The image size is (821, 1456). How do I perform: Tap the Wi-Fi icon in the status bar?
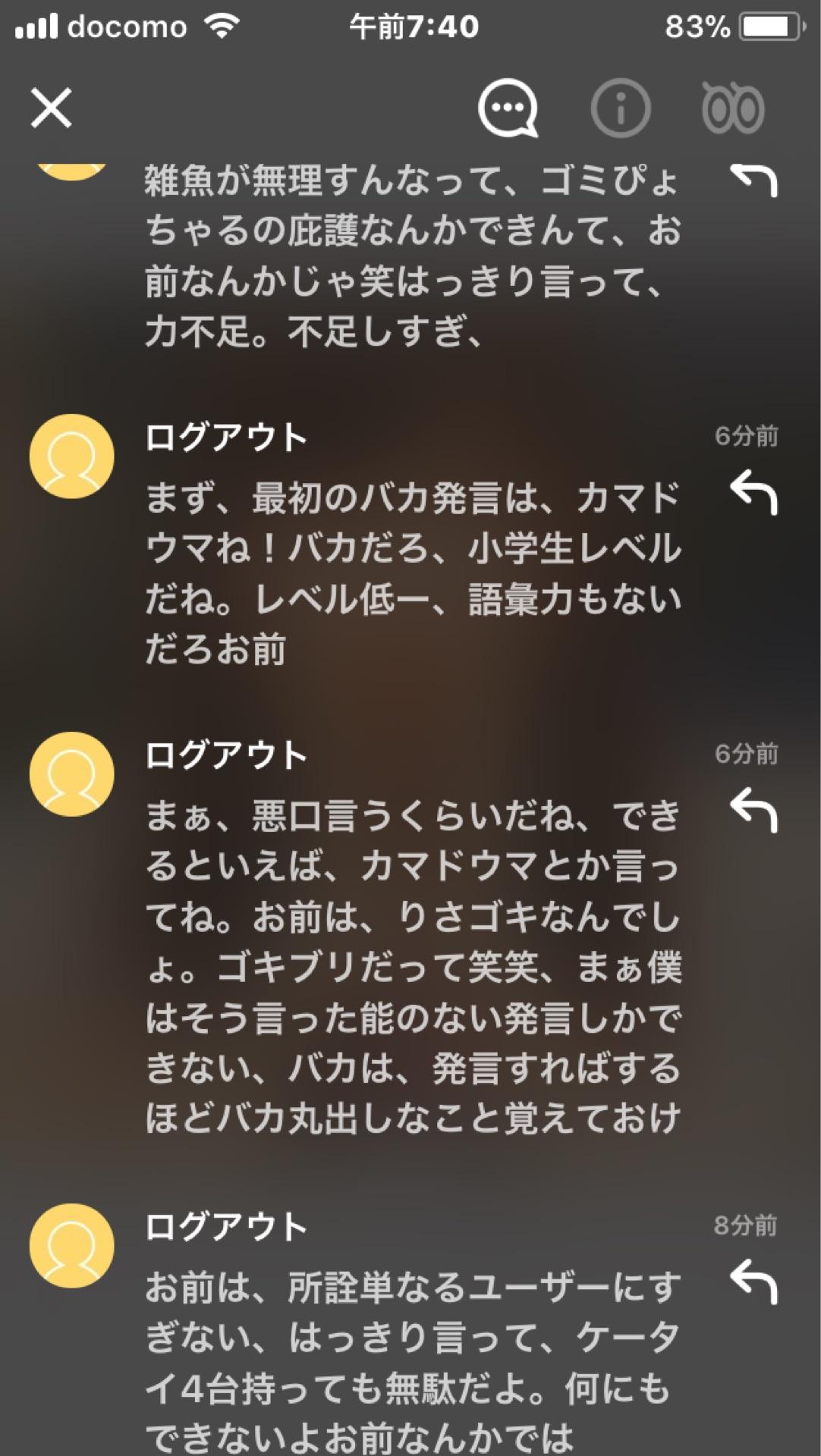point(219,25)
